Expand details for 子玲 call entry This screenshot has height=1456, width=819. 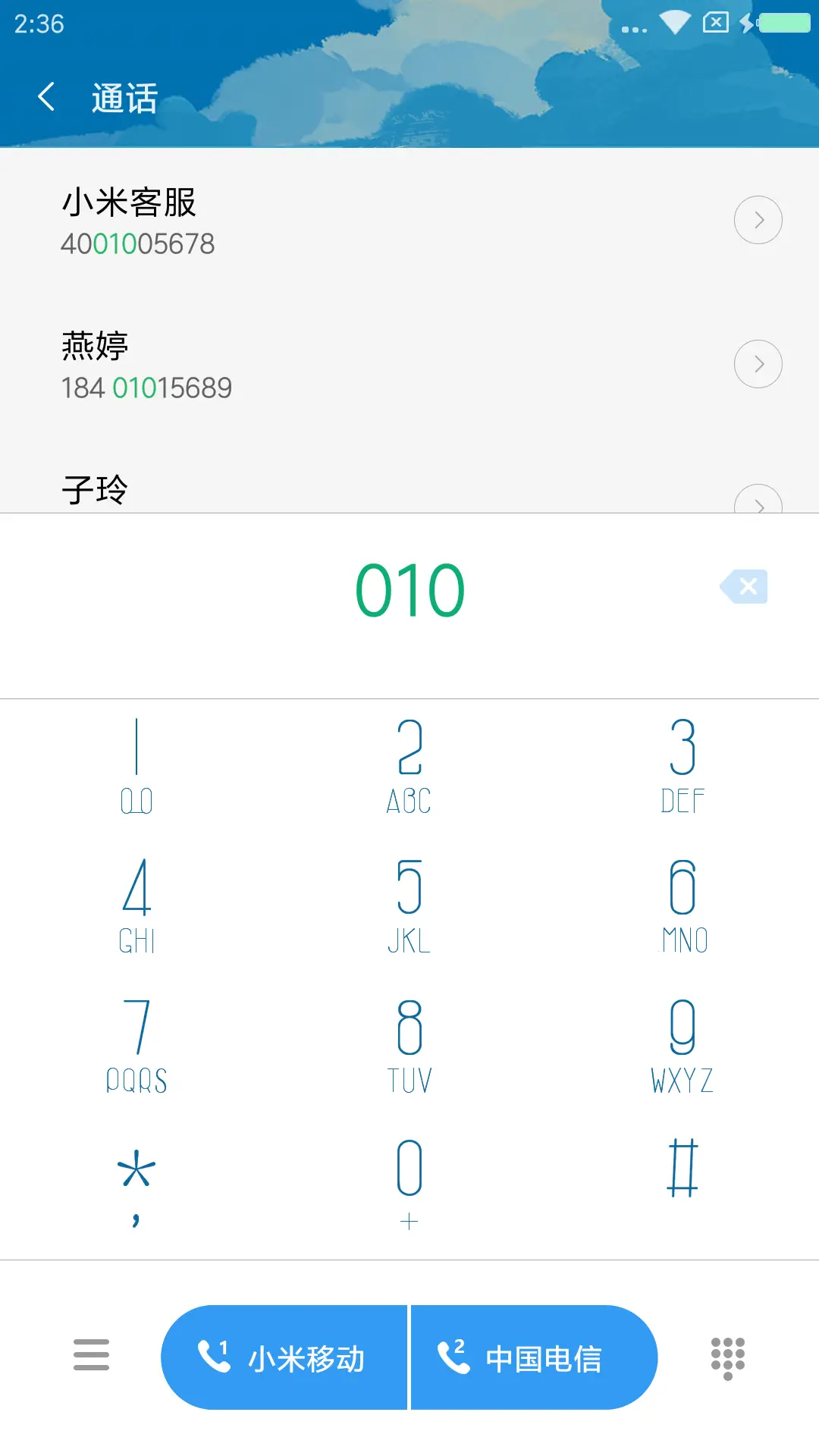758,504
